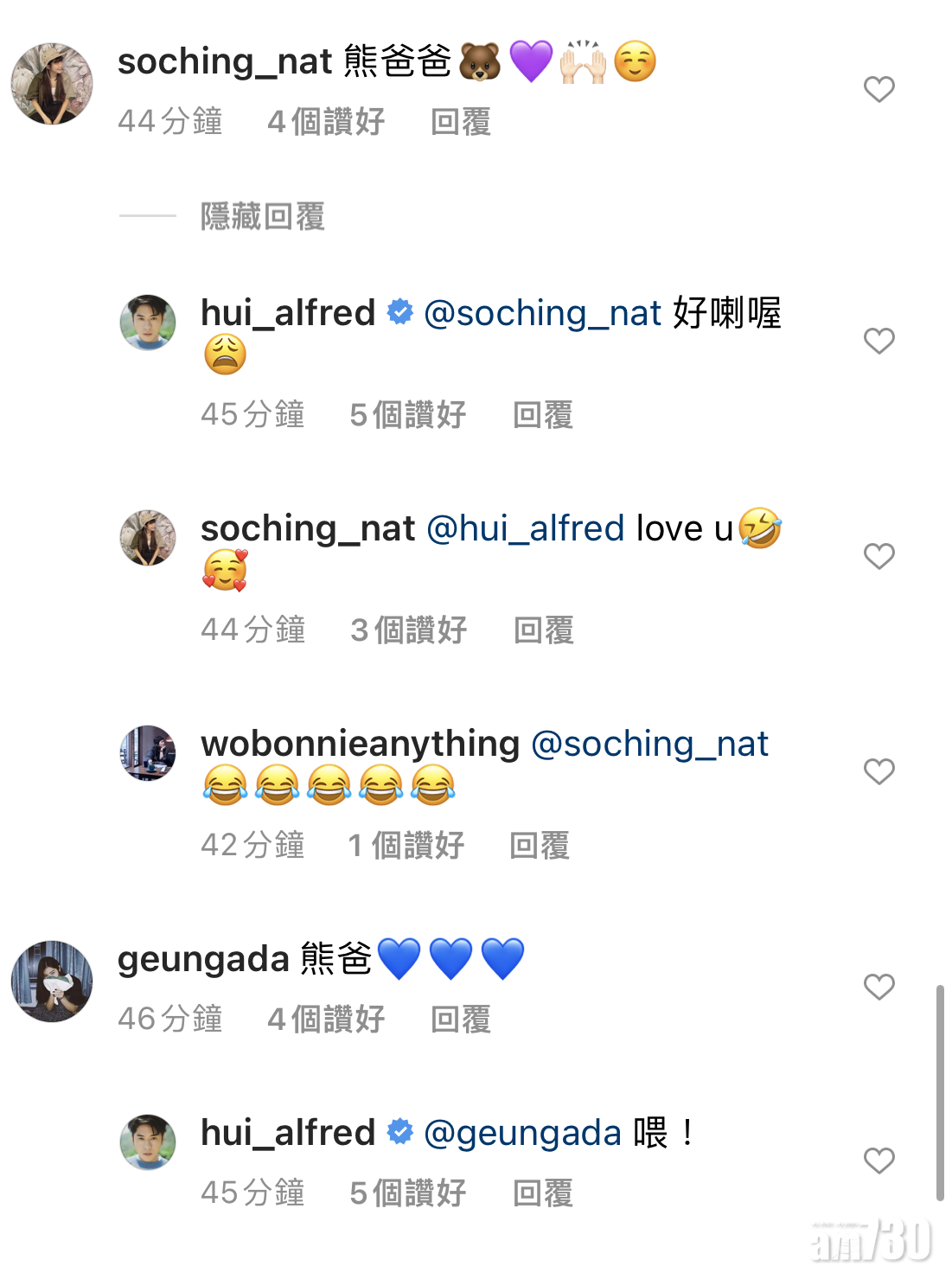Open soching_nat's avatar on top comment

click(52, 84)
